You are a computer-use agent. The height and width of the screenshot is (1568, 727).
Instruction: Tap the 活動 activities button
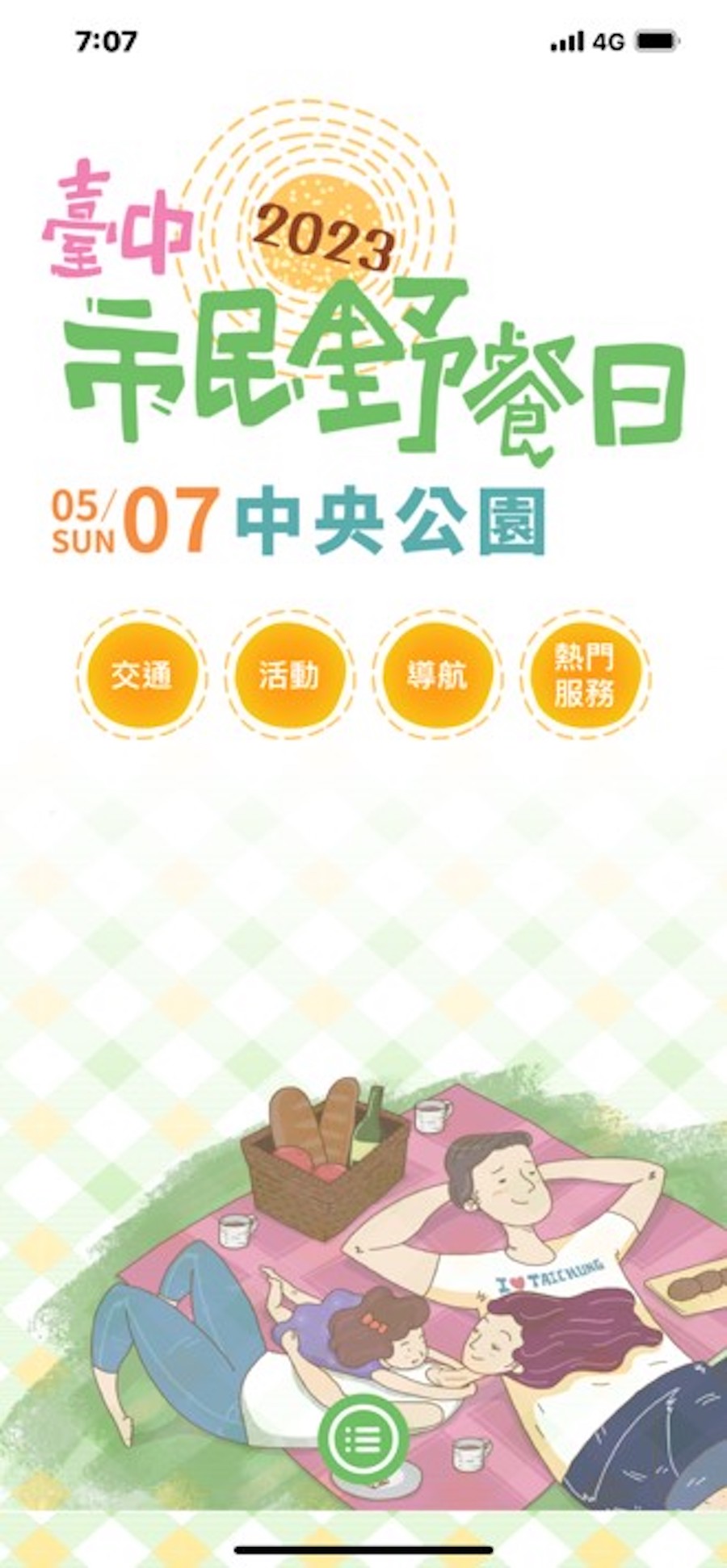pyautogui.click(x=289, y=675)
